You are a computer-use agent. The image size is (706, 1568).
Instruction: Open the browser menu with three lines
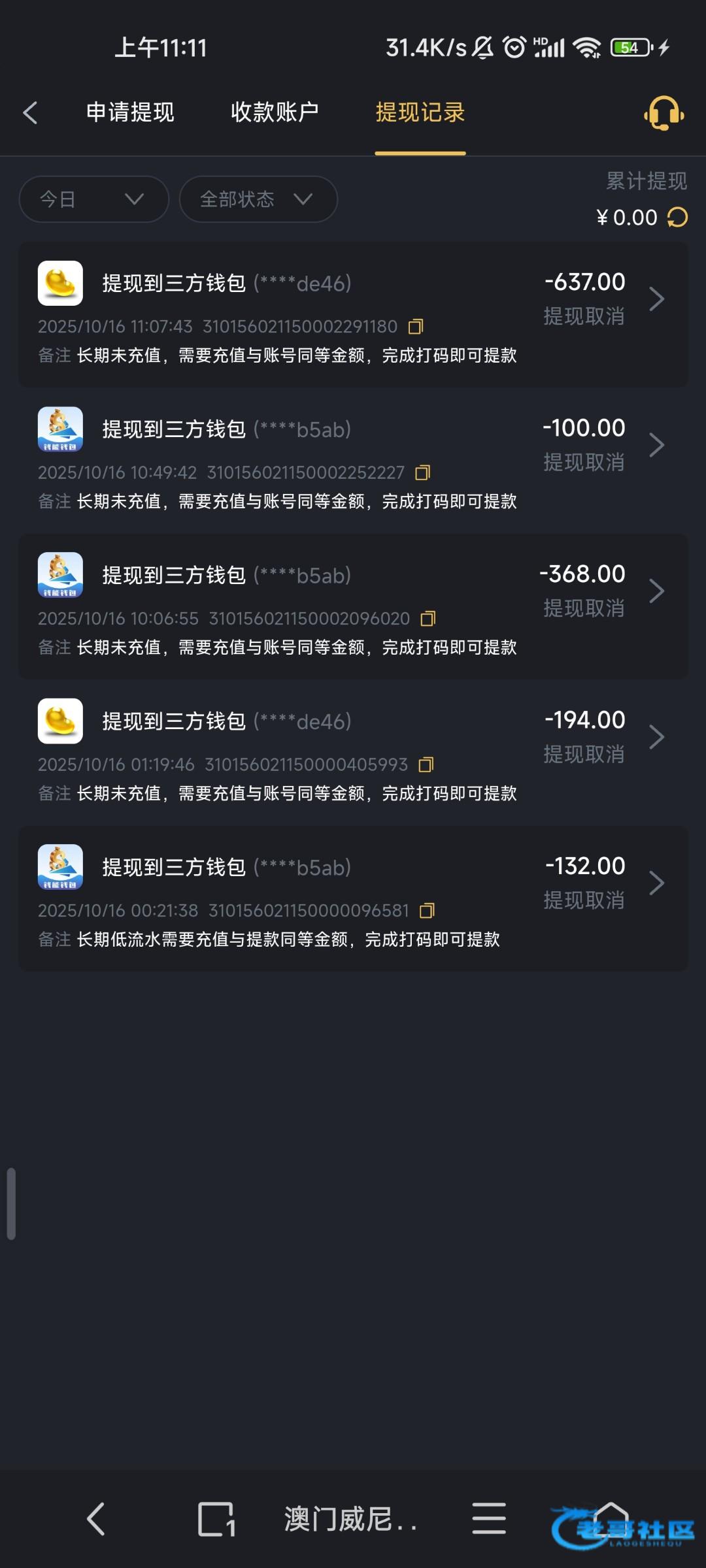[489, 1519]
